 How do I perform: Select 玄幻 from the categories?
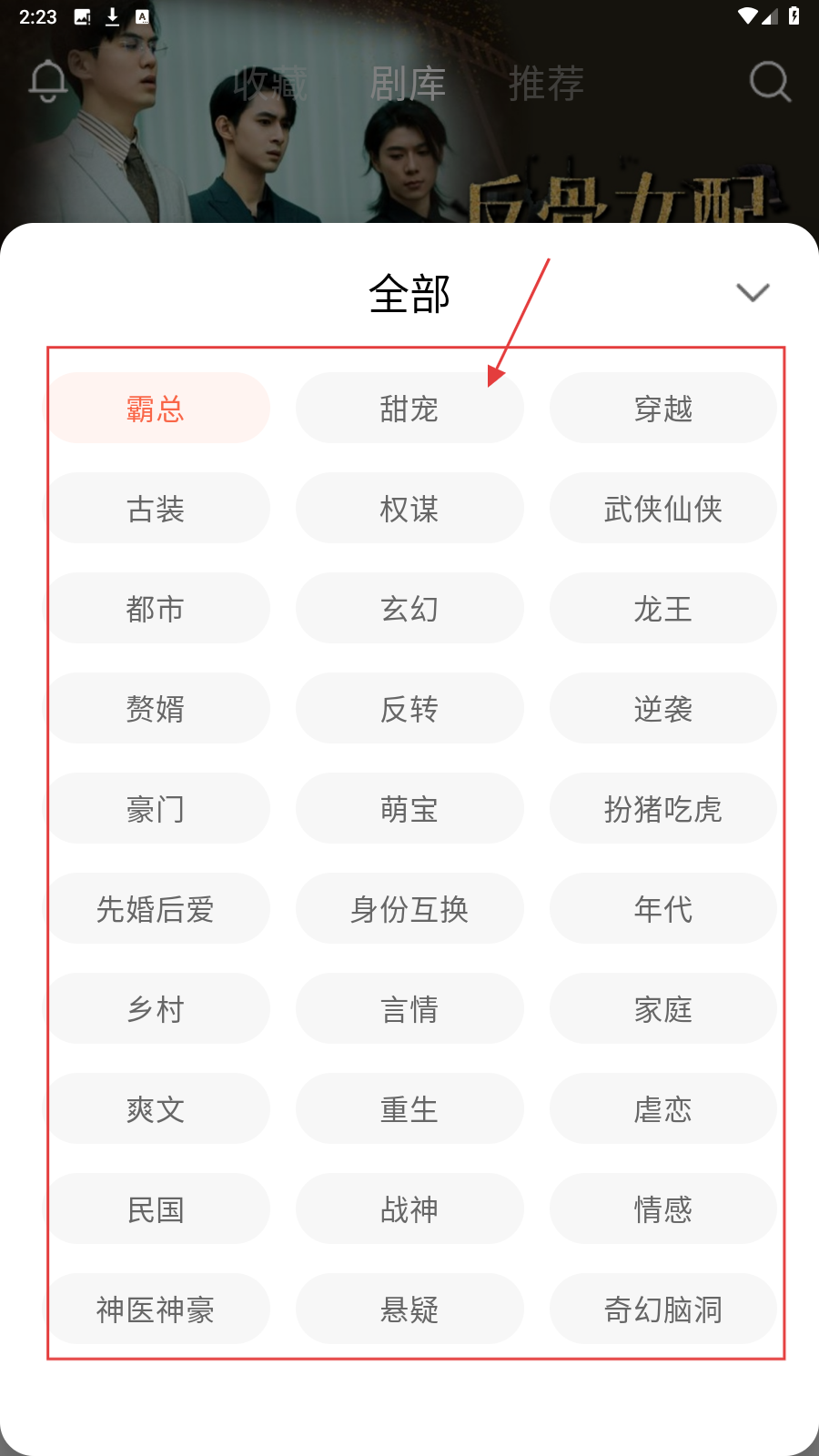pyautogui.click(x=409, y=608)
